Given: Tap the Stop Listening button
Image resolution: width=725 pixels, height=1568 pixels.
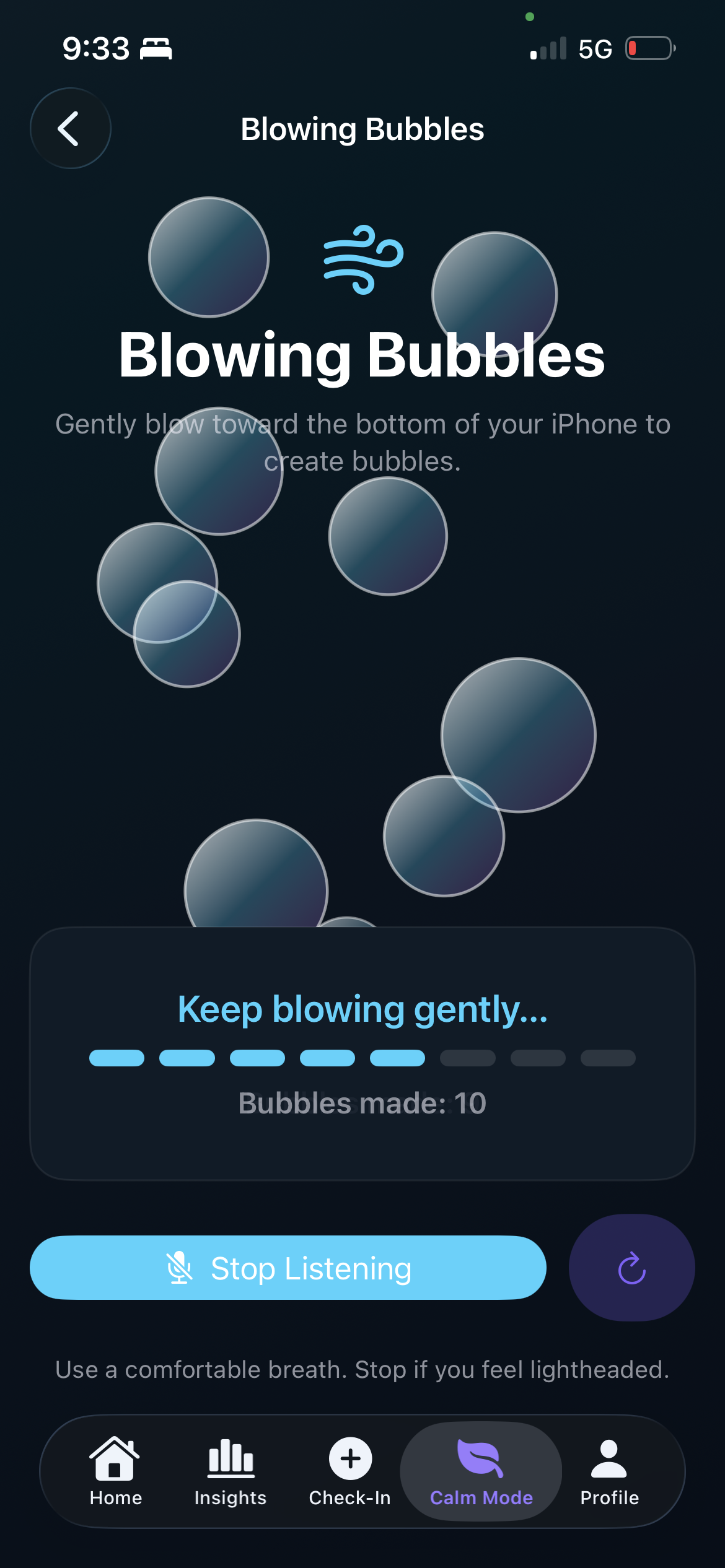Looking at the screenshot, I should 288,1268.
